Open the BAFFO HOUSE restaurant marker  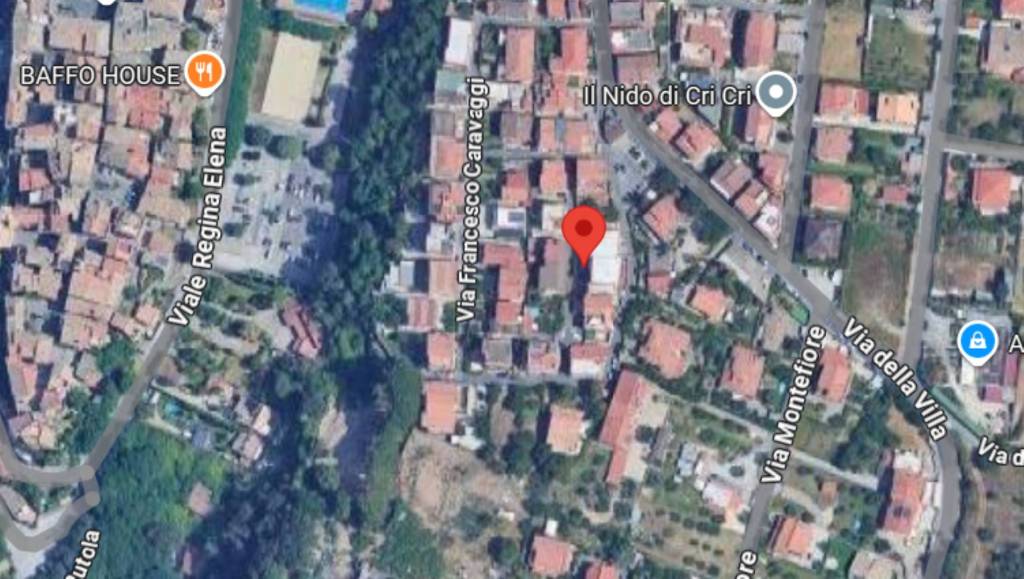tap(205, 72)
